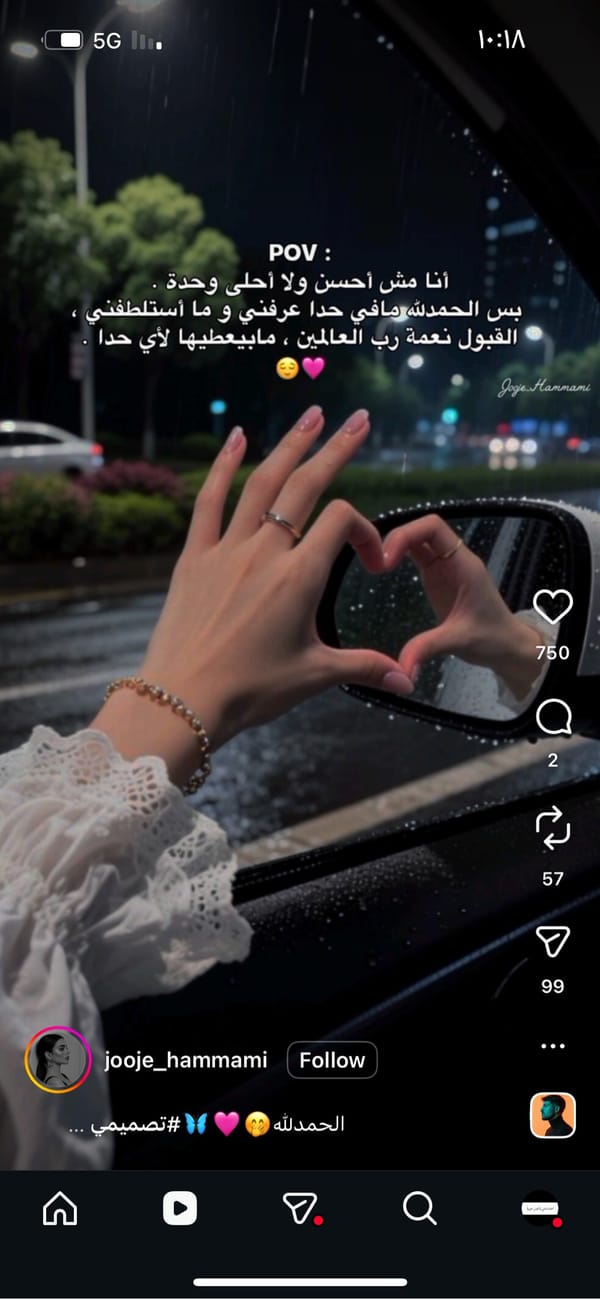The height and width of the screenshot is (1299, 600).
Task: Share the reel via the paper plane icon
Action: (x=553, y=941)
